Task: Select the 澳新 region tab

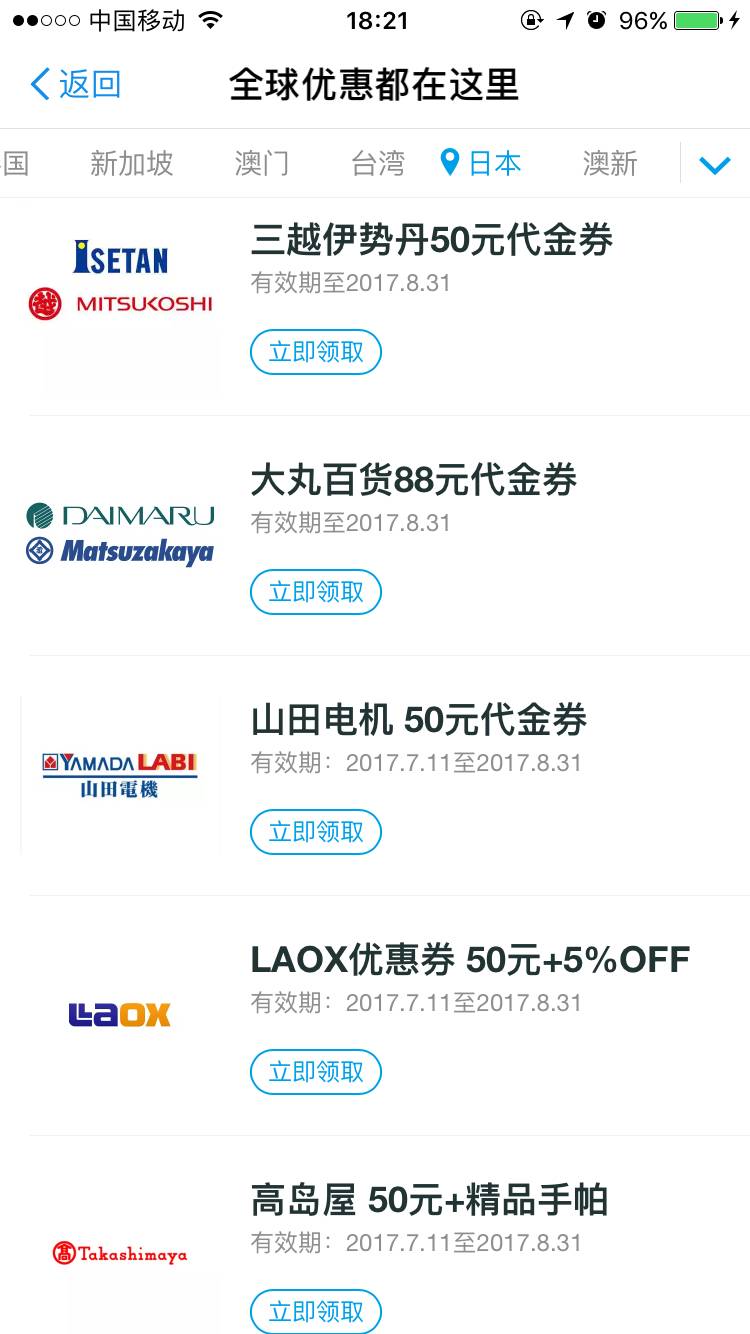Action: pos(609,164)
